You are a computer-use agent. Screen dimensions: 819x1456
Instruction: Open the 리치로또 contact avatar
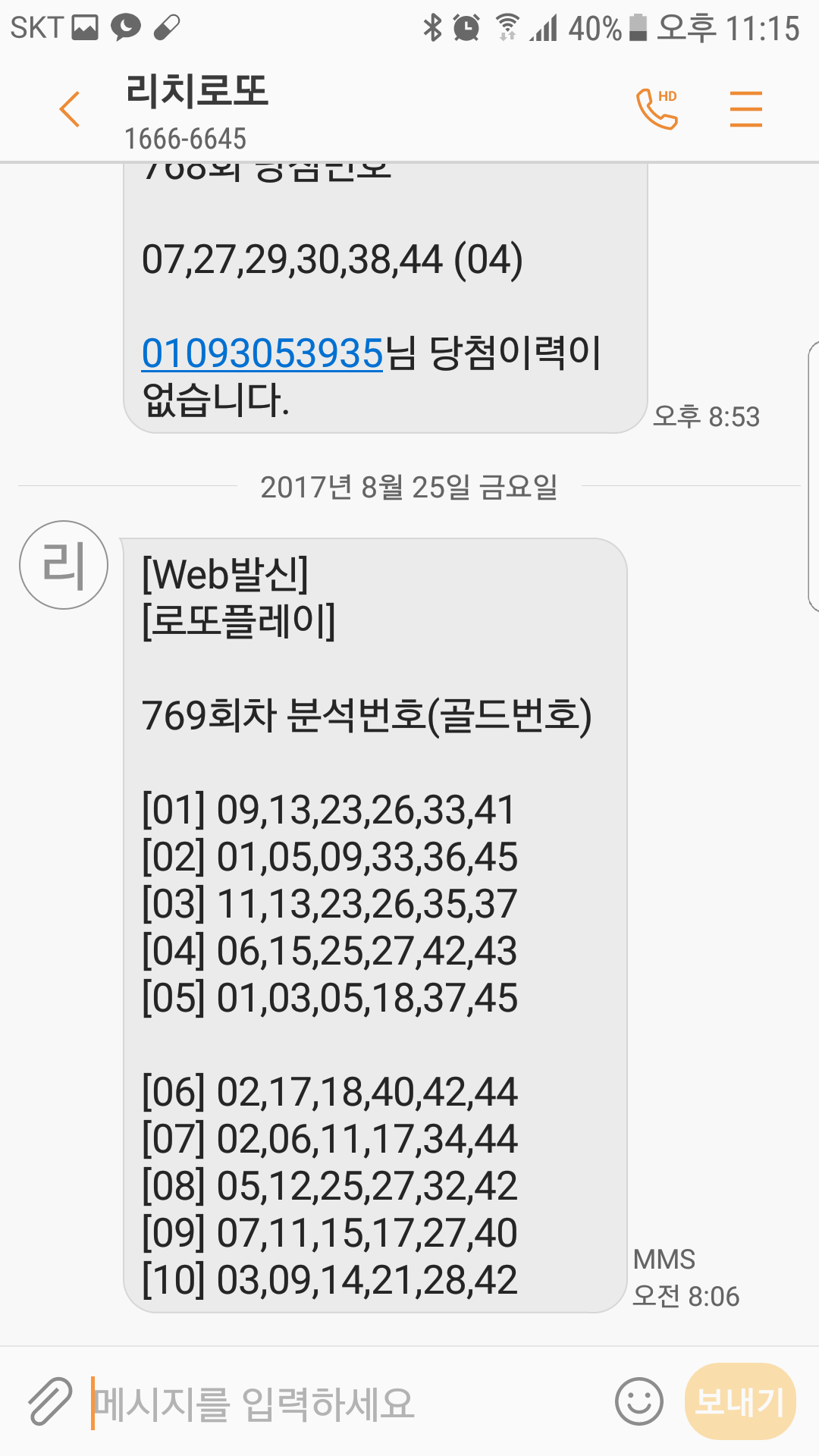64,565
